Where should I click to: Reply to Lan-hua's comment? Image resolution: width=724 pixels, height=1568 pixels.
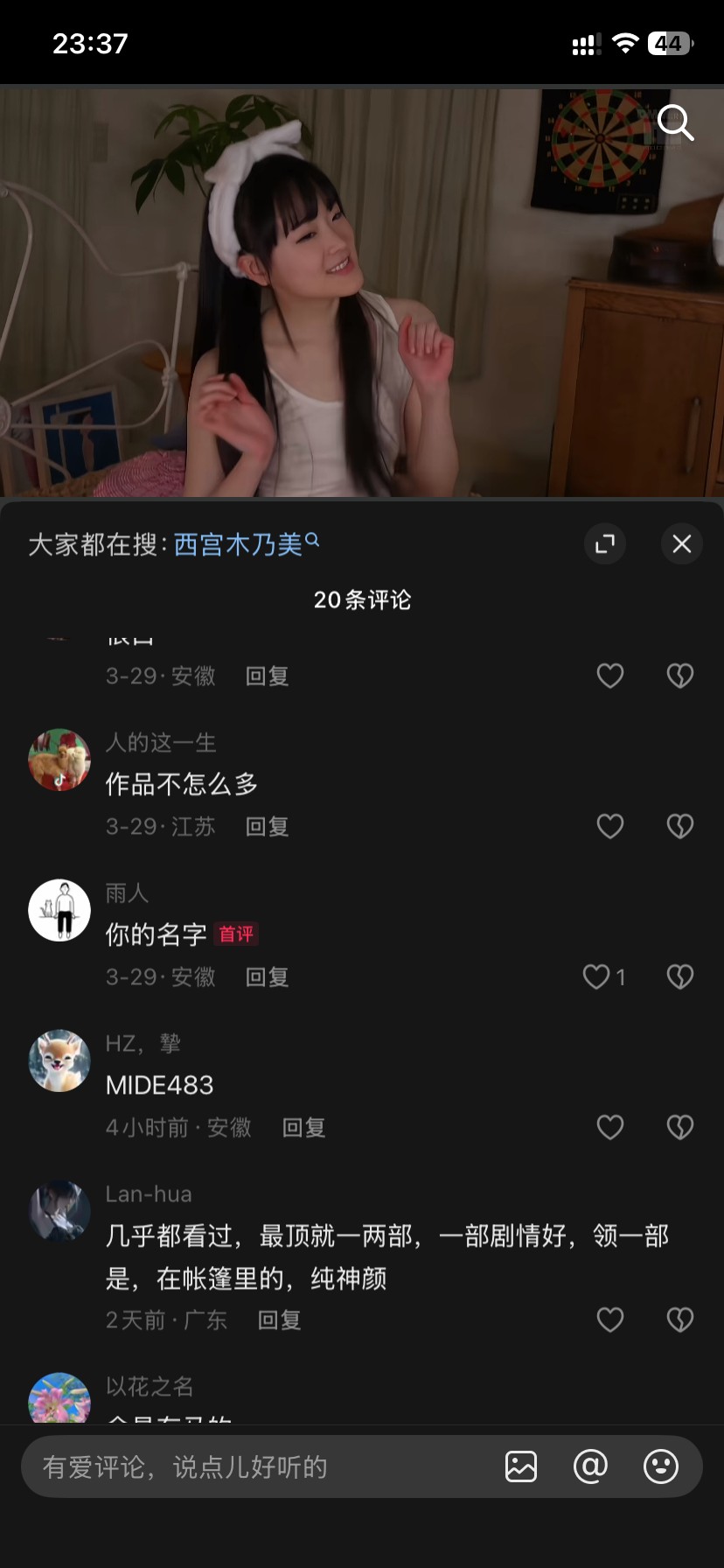click(x=279, y=1319)
